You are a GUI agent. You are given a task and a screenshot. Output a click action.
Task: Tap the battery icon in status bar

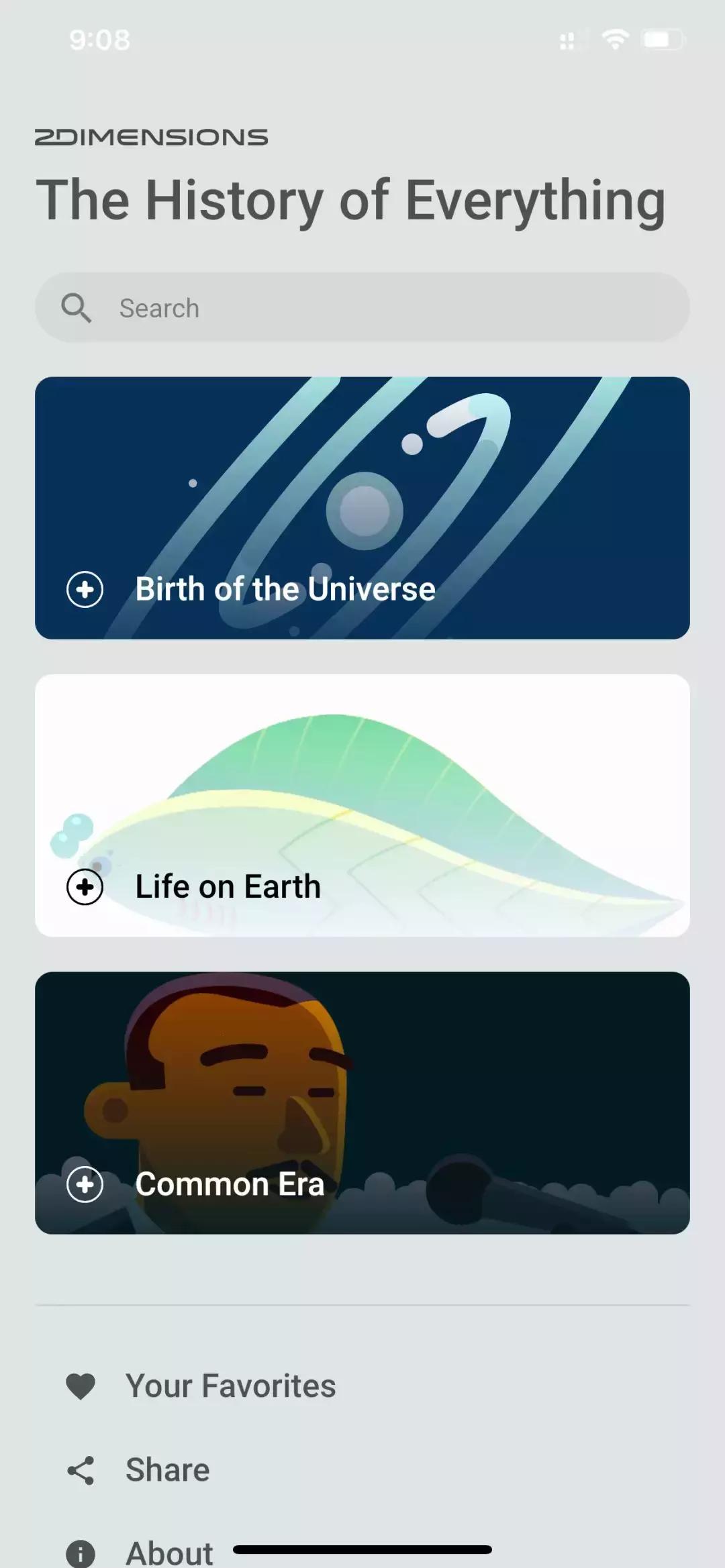(662, 40)
